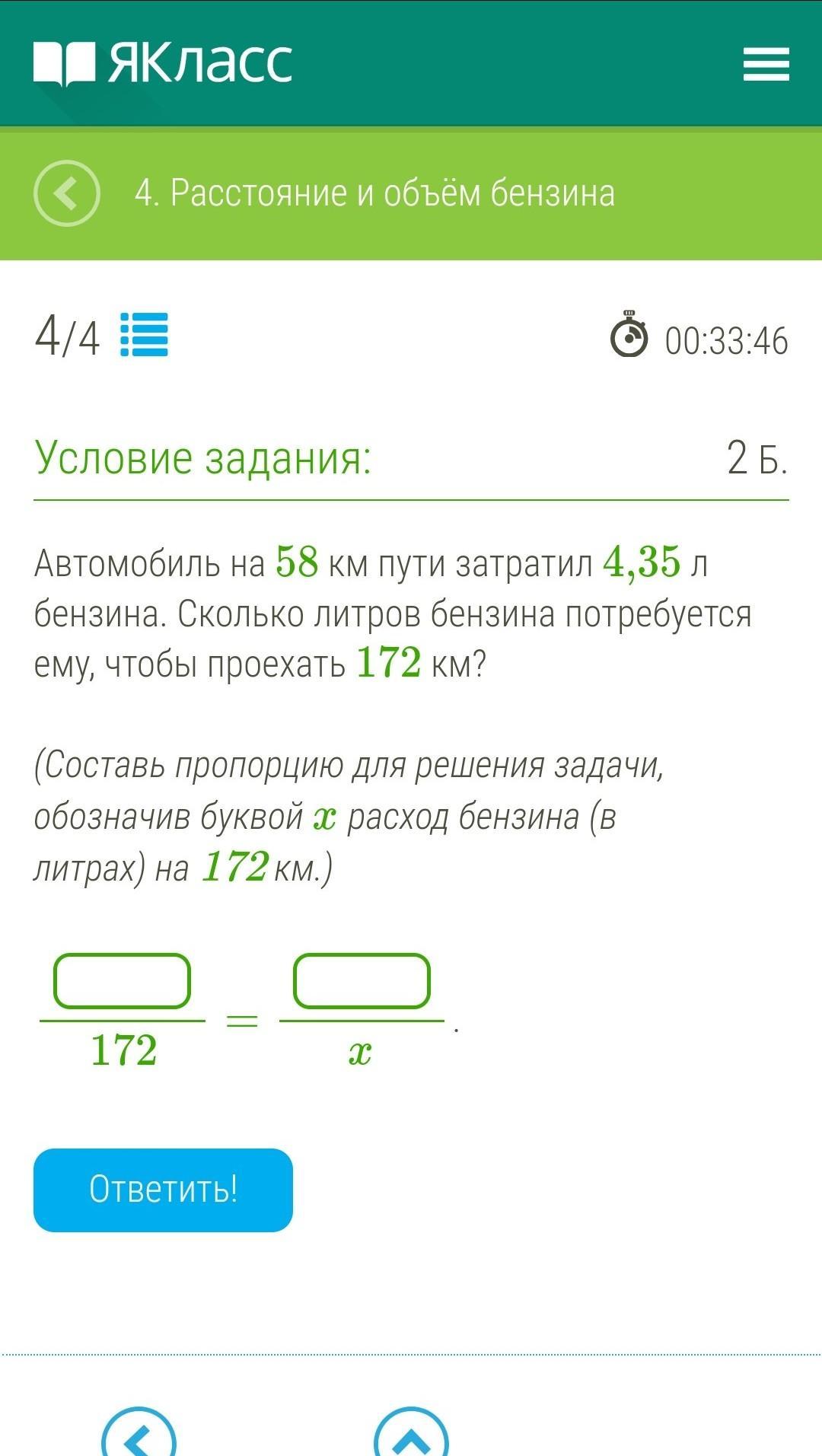Submit answer with the Ответить! button

(x=163, y=1190)
